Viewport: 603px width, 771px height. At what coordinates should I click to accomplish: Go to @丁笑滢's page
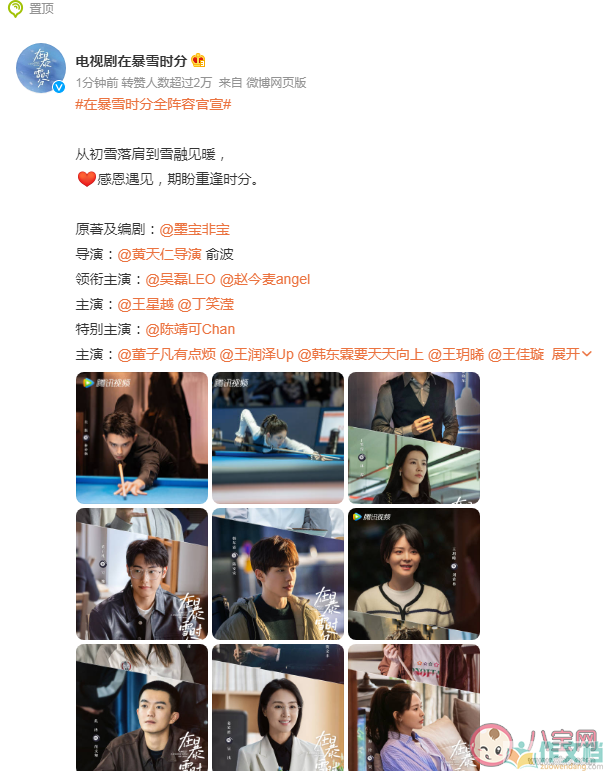click(206, 304)
